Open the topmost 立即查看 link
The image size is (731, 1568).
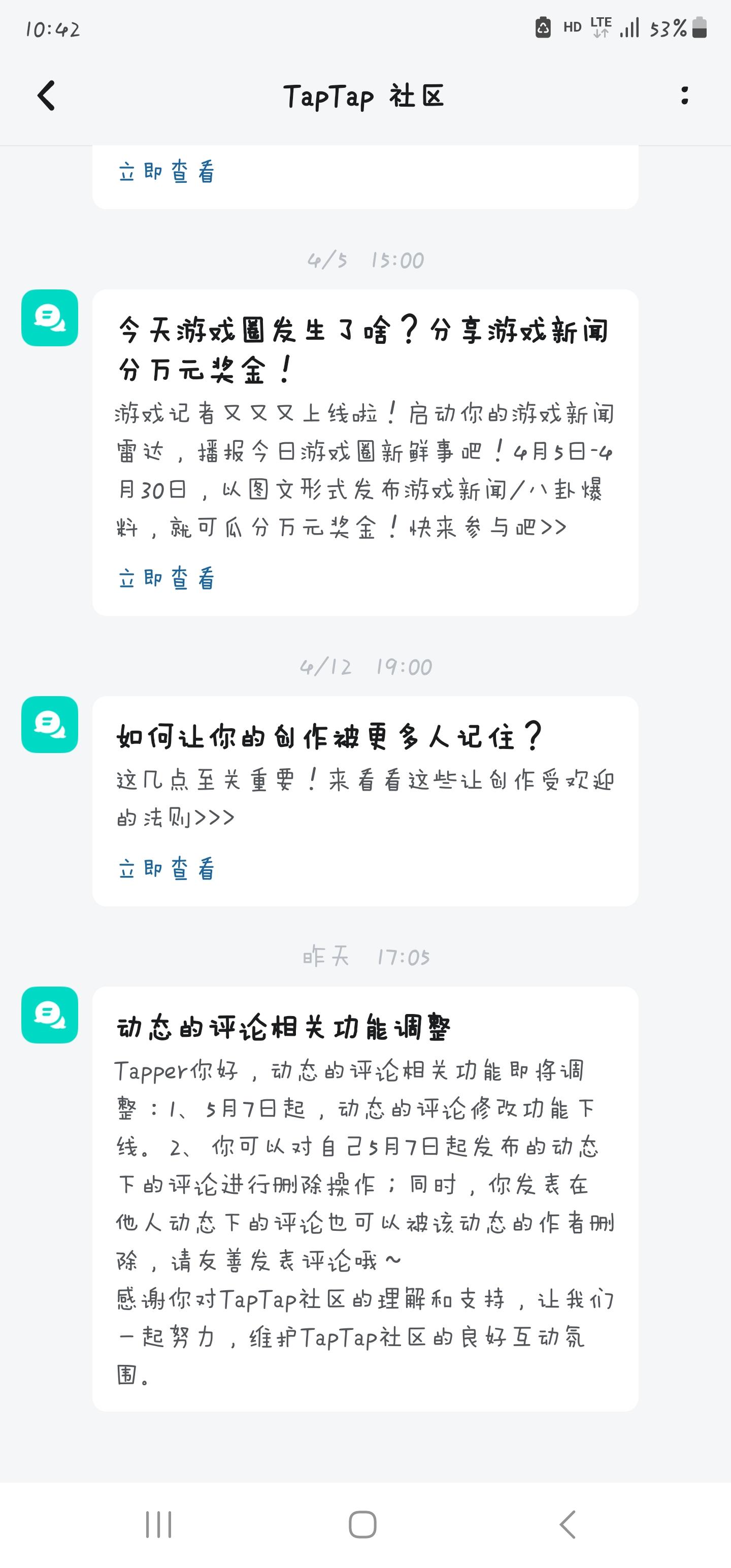[167, 172]
